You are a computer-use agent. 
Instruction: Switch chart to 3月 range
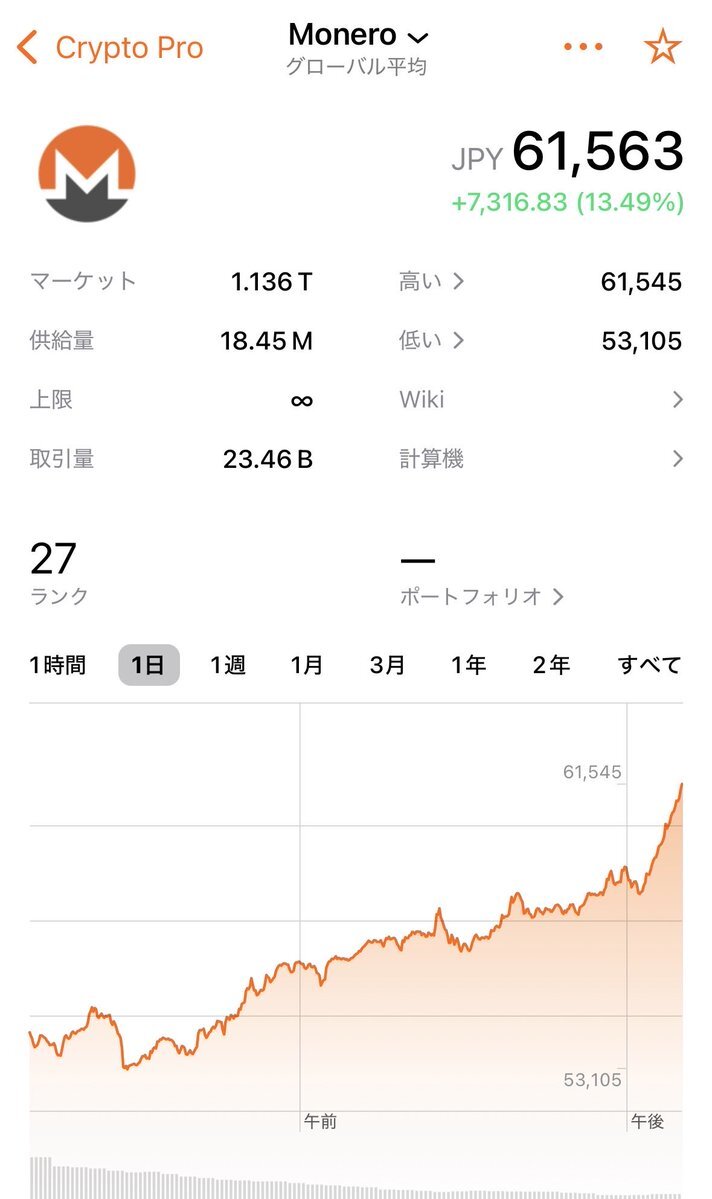click(387, 665)
